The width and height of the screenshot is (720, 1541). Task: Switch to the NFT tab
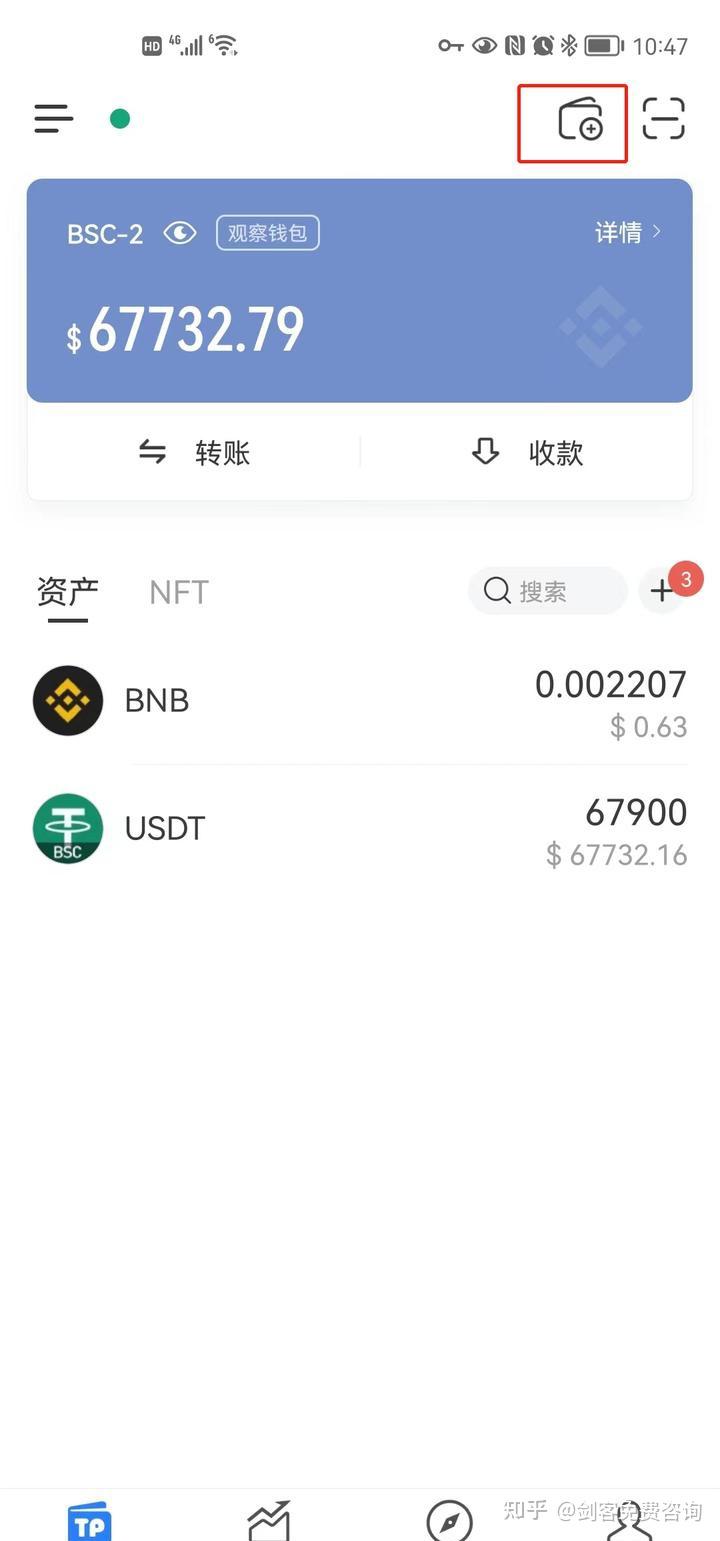pyautogui.click(x=179, y=592)
